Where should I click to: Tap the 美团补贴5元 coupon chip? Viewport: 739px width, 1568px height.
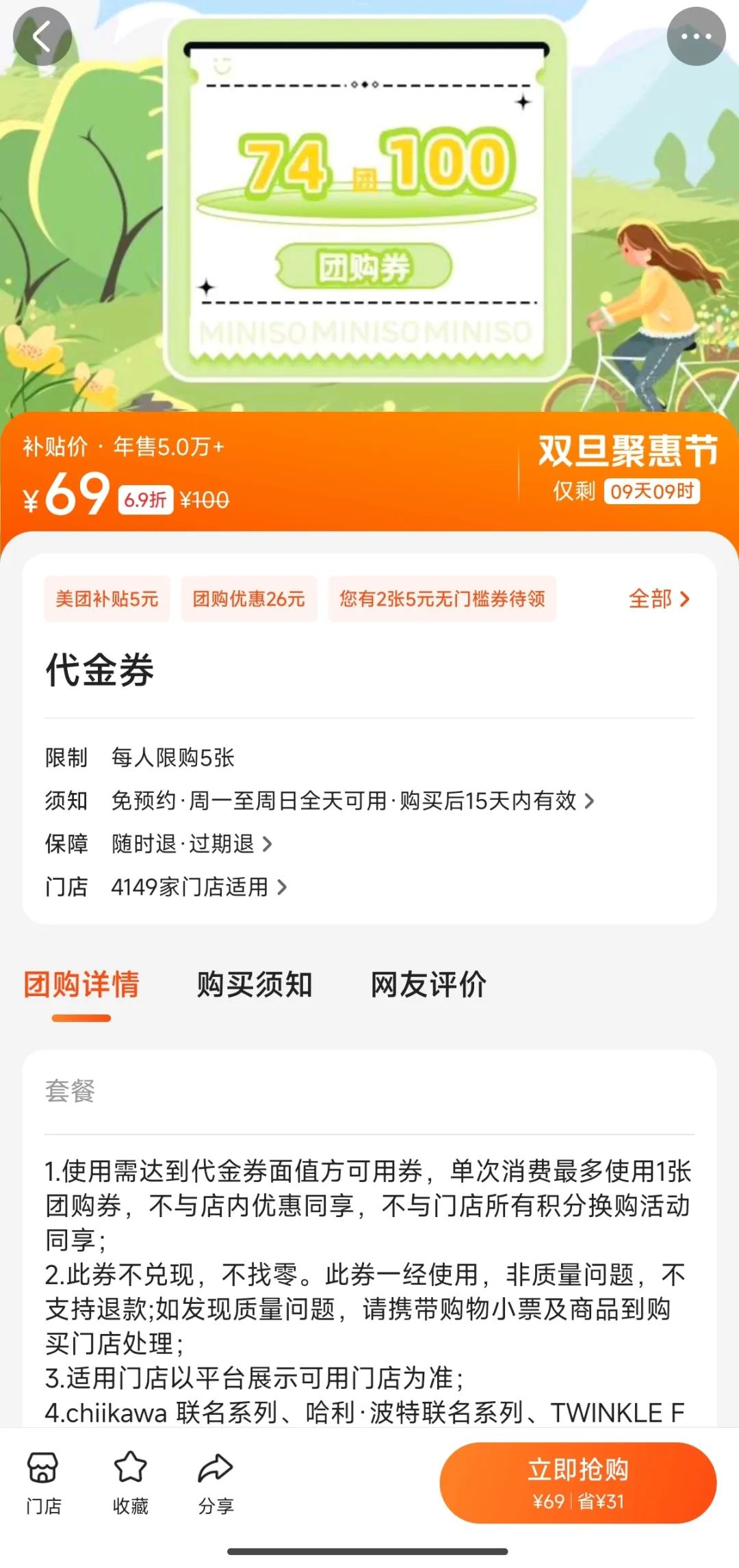pyautogui.click(x=107, y=599)
